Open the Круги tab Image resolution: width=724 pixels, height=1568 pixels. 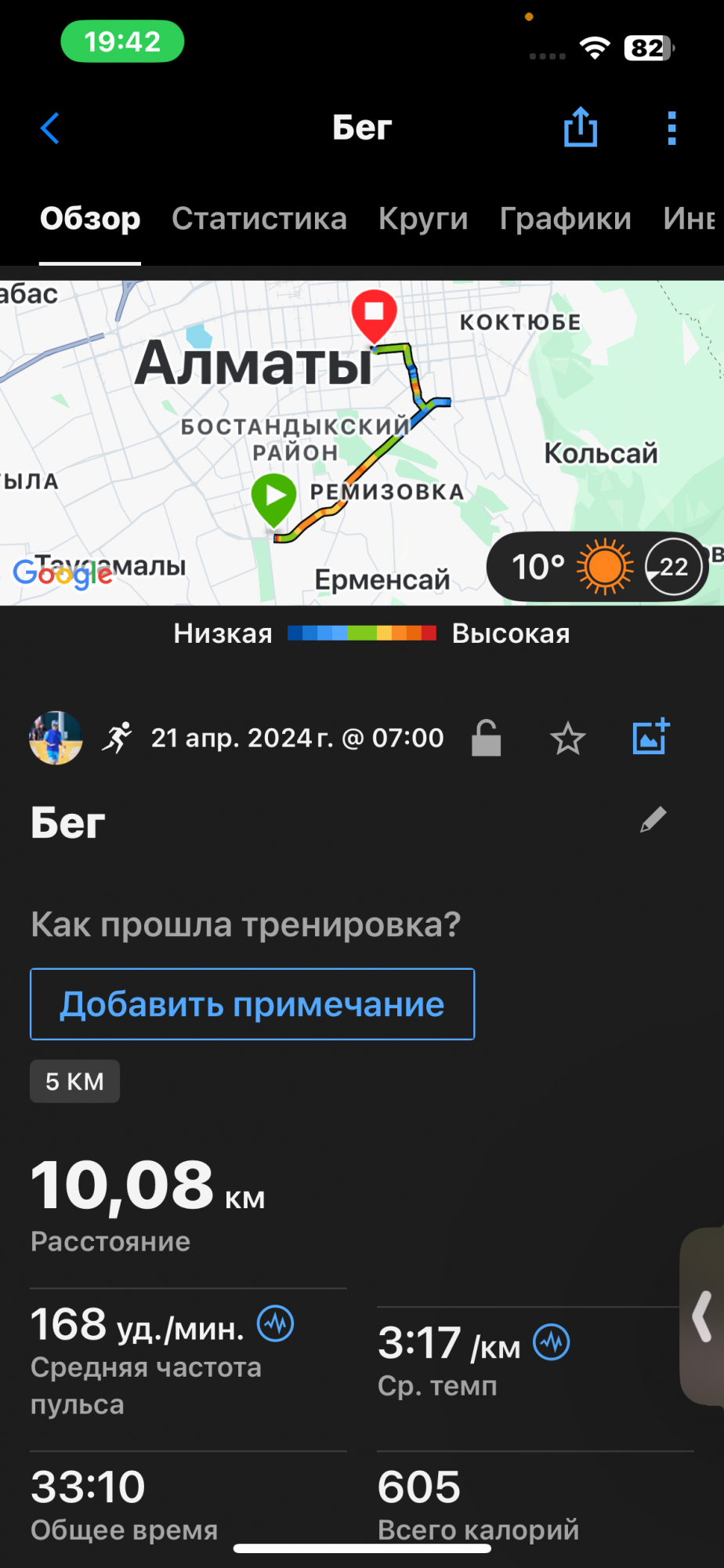pos(423,219)
